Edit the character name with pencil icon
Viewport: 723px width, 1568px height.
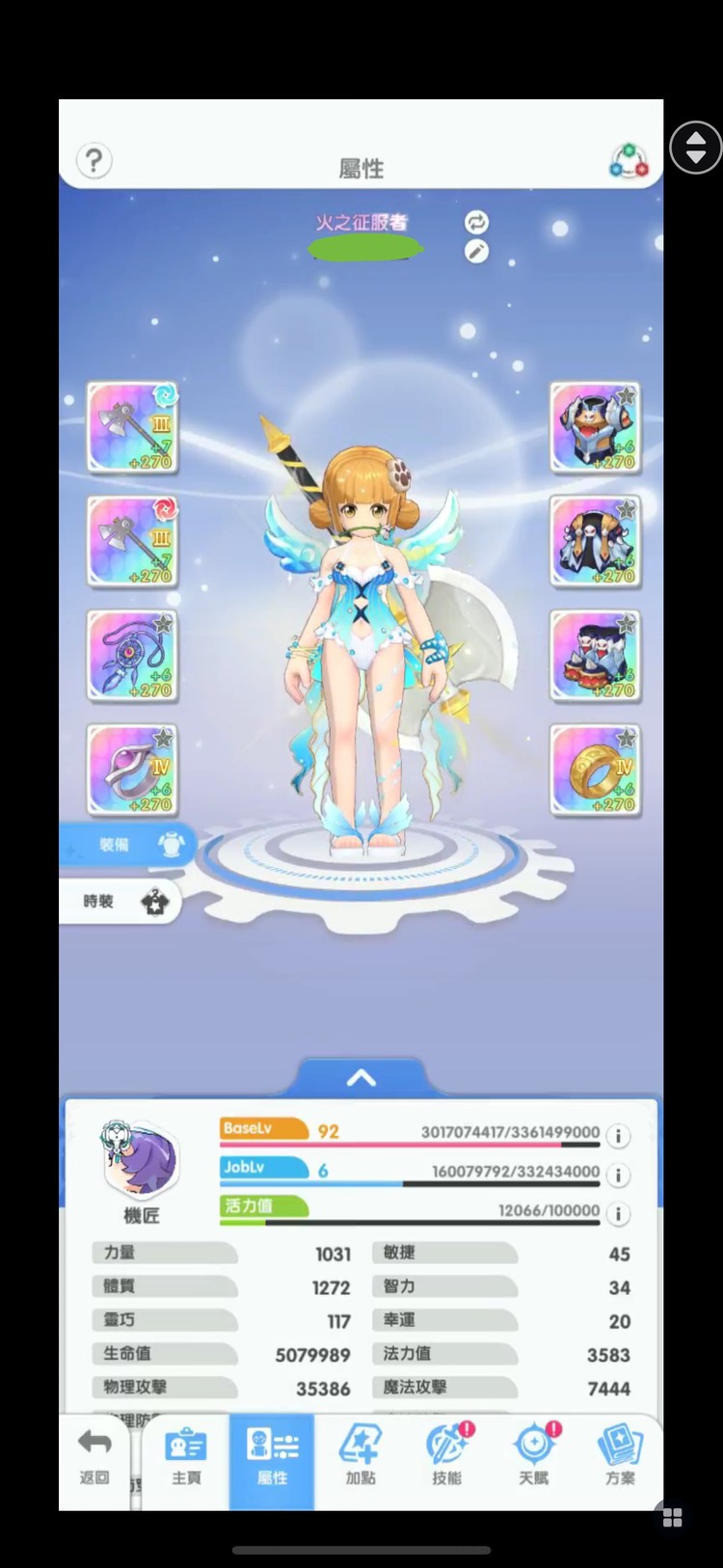[476, 252]
